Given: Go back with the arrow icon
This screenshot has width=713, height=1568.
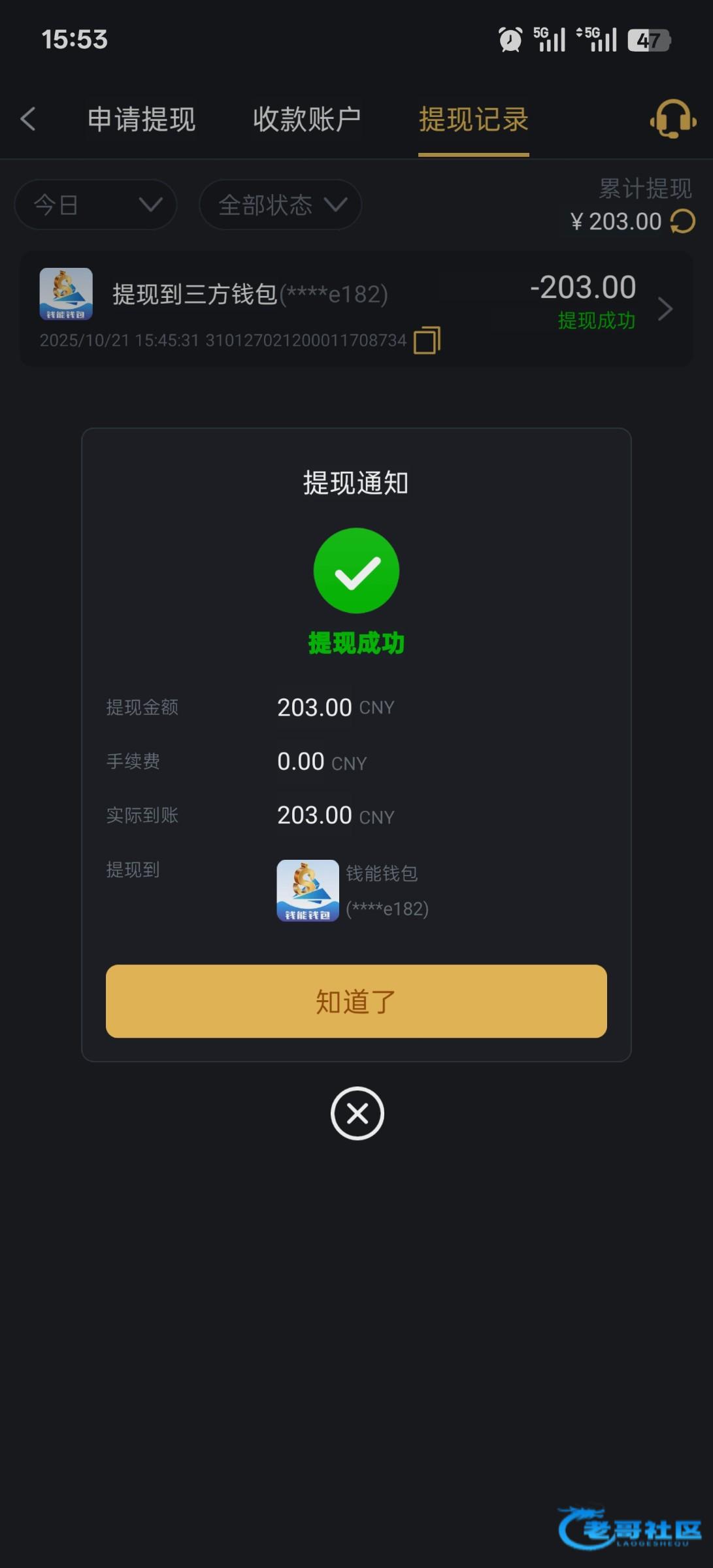Looking at the screenshot, I should point(28,119).
